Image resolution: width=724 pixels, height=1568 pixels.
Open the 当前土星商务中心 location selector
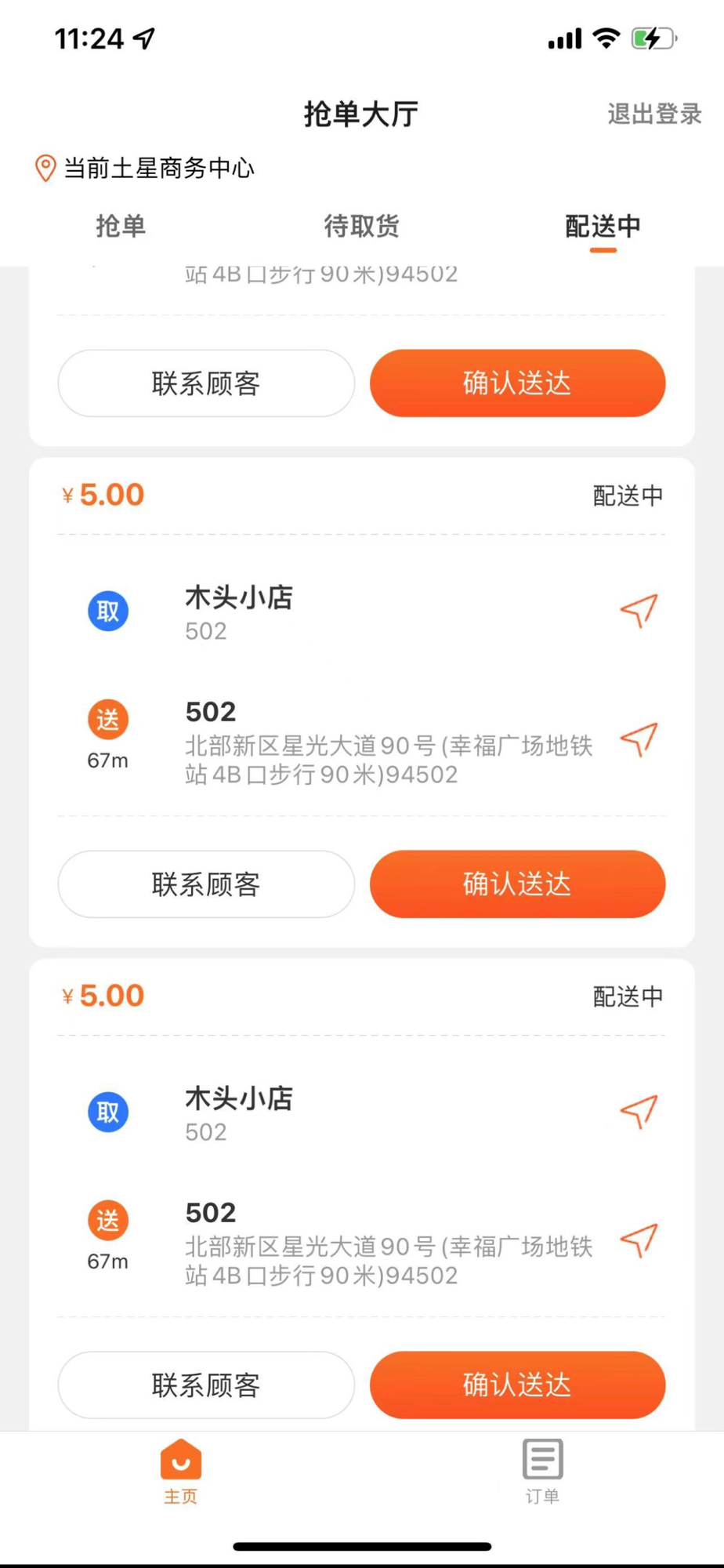[145, 168]
